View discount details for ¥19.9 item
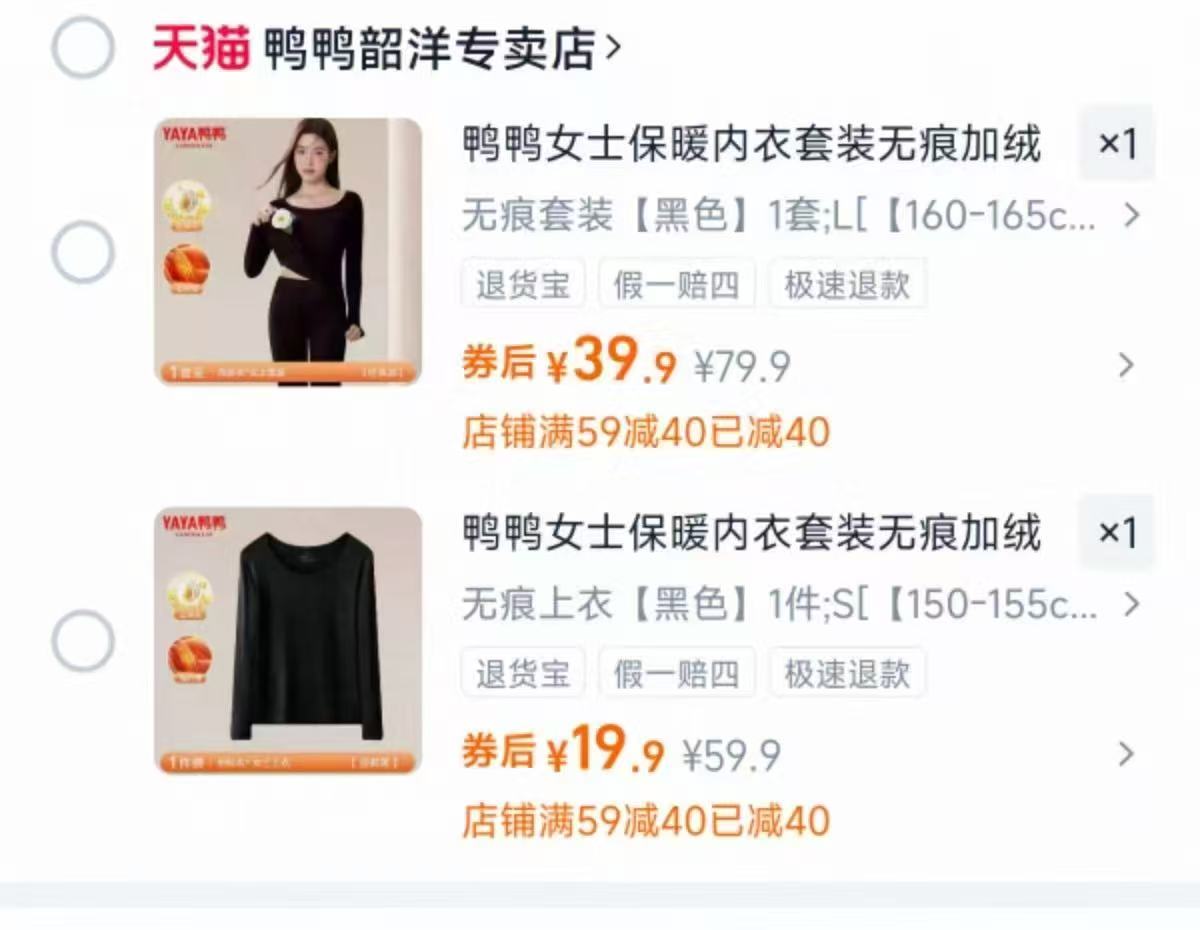Screen dimensions: 1200x930 point(1126,754)
